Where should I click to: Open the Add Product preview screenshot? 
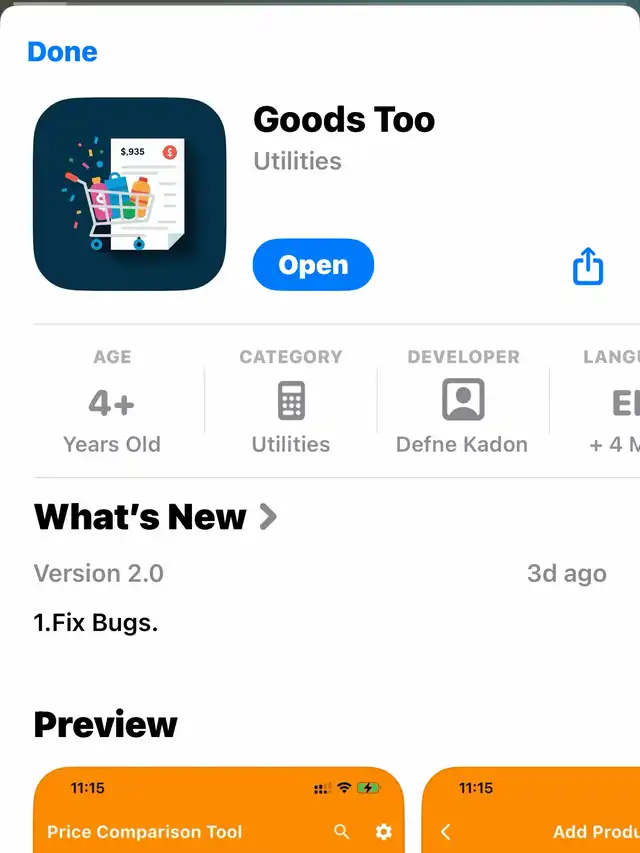click(x=532, y=810)
